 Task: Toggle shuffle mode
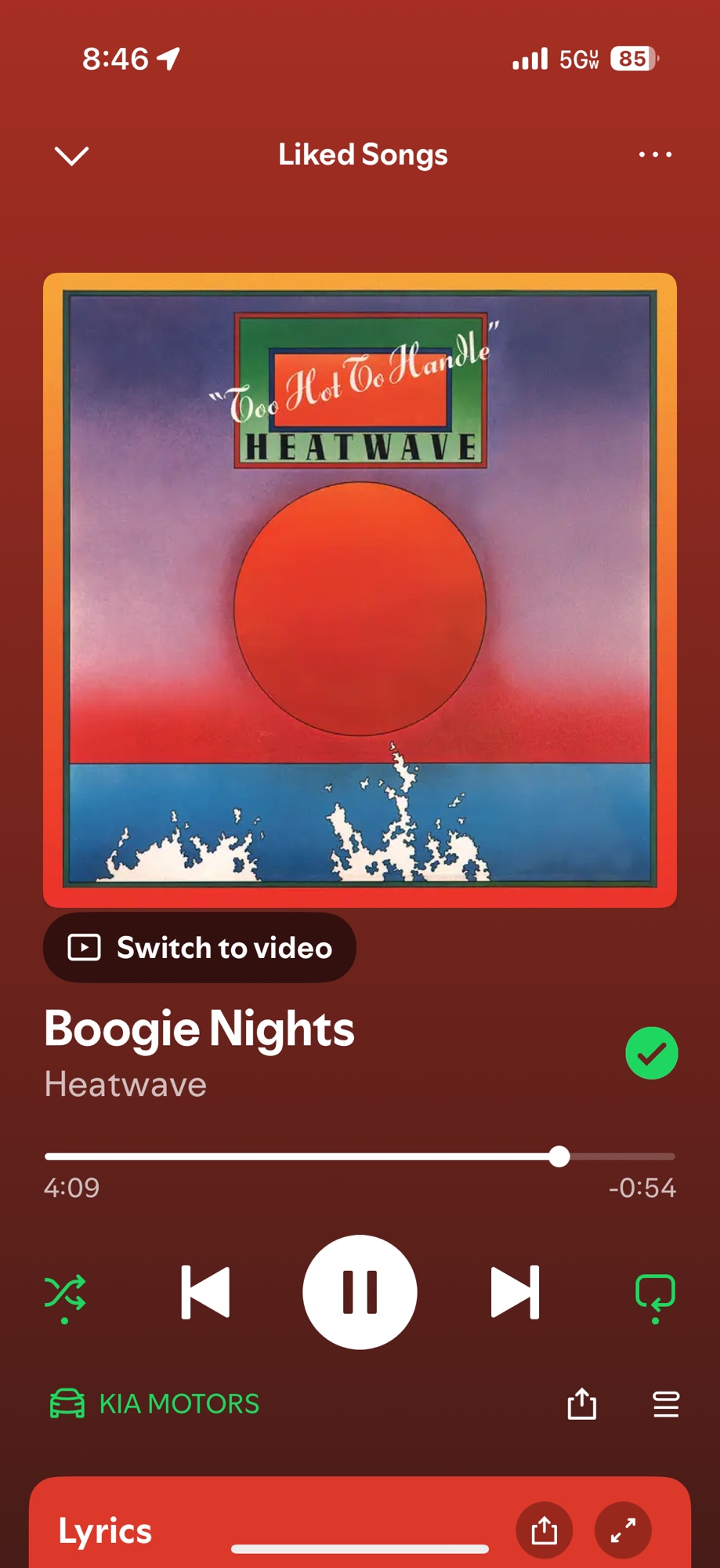coord(65,1294)
